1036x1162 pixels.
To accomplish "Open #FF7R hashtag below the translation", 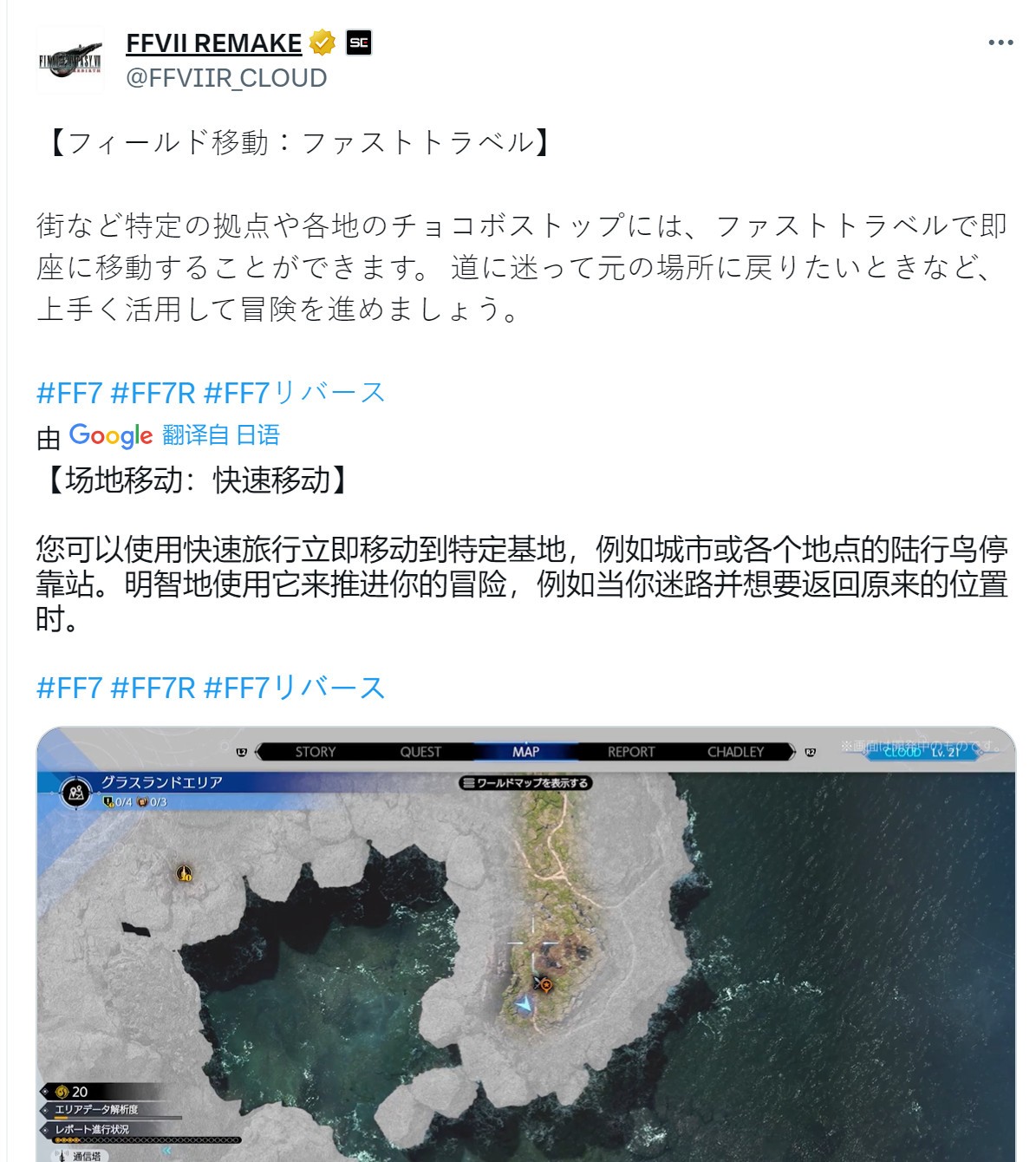I will click(153, 688).
